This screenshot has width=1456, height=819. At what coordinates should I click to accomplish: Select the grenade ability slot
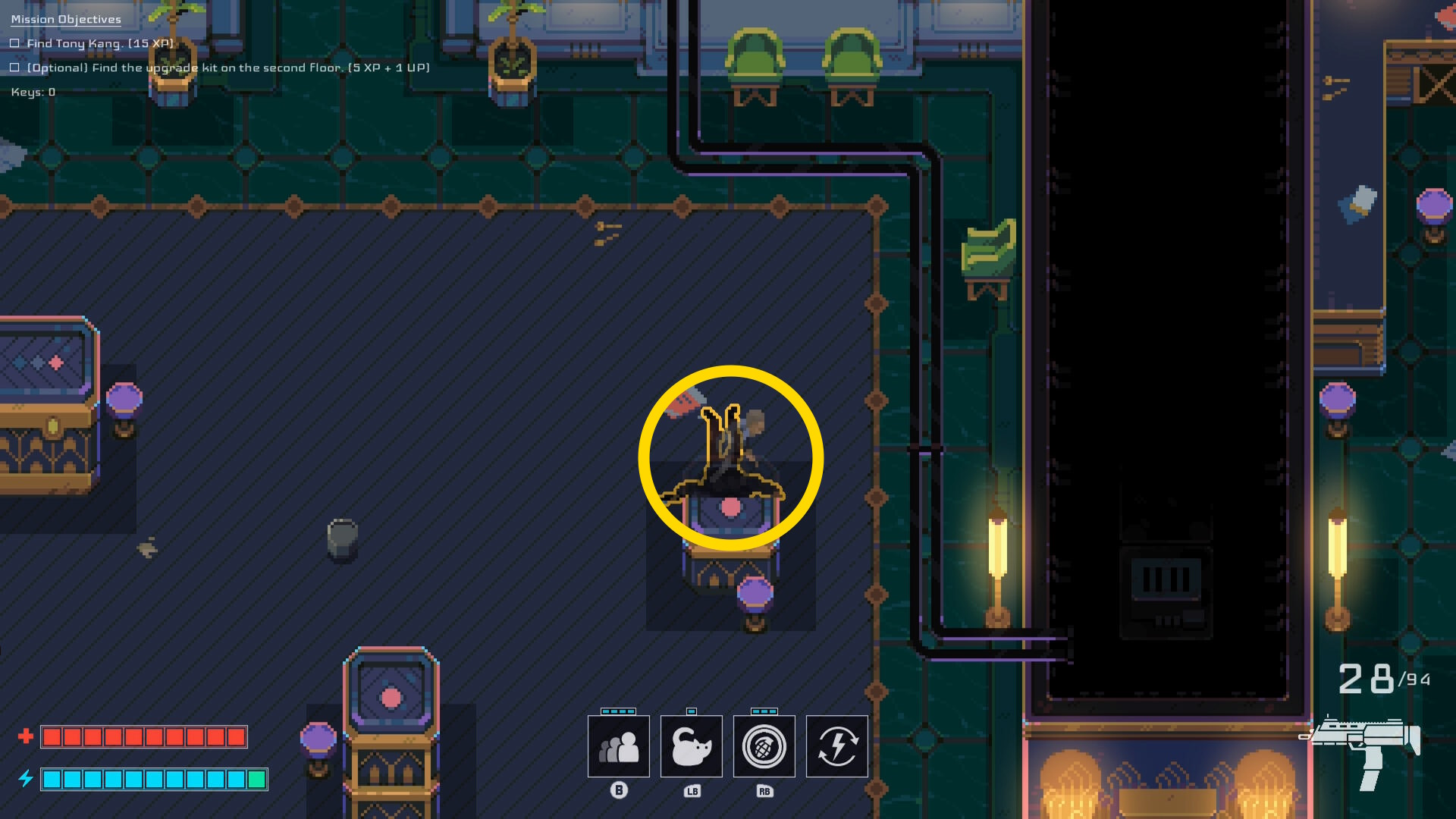[x=764, y=746]
